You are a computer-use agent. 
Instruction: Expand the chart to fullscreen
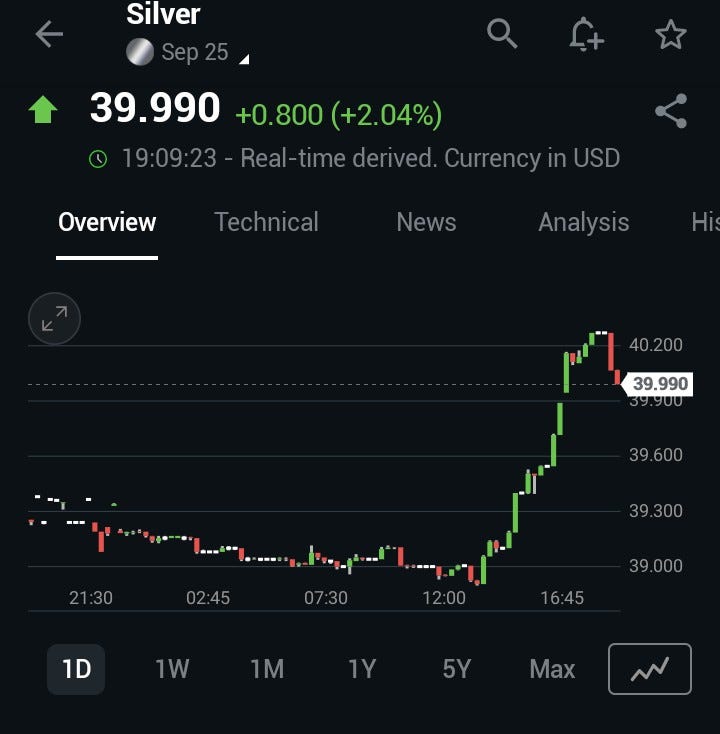pyautogui.click(x=54, y=319)
